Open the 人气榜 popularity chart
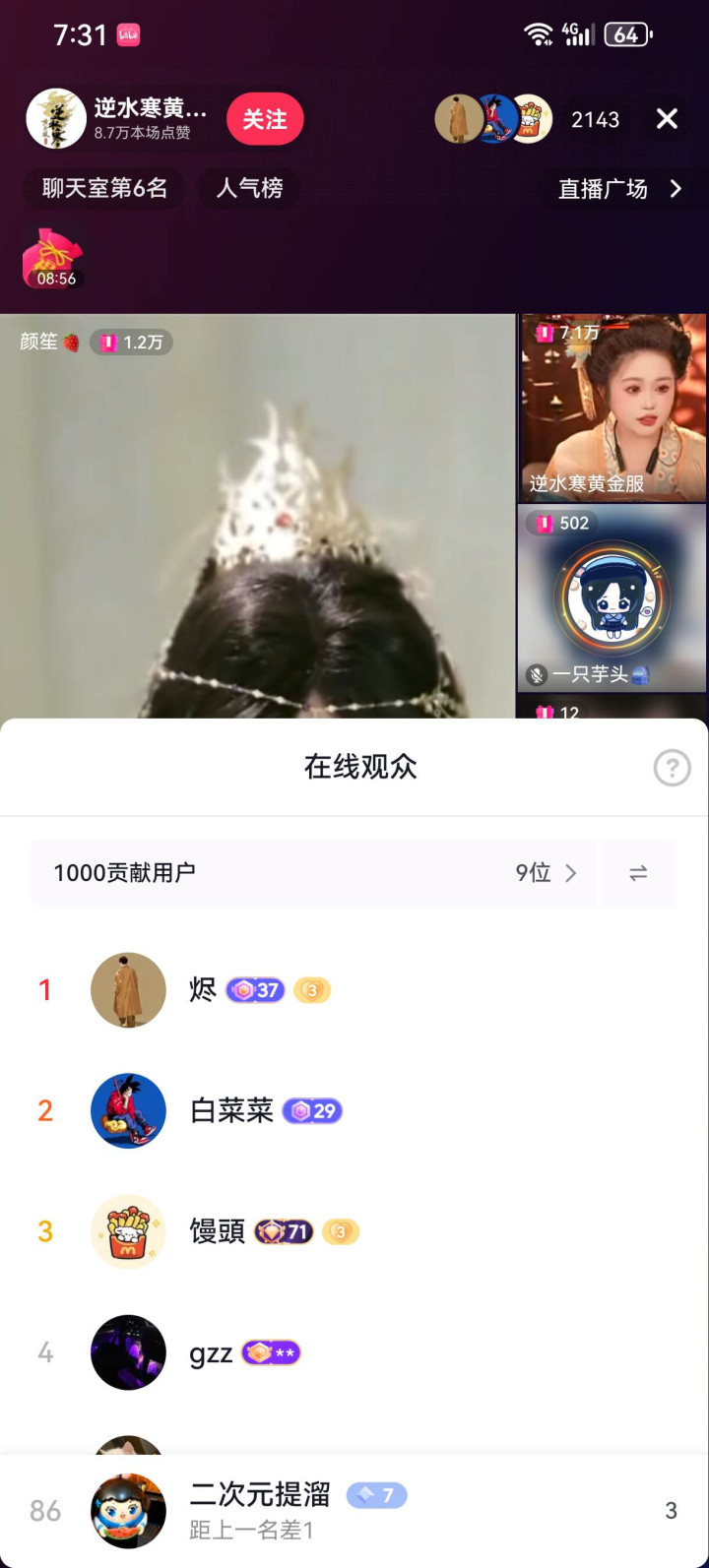The width and height of the screenshot is (709, 1568). [x=249, y=188]
